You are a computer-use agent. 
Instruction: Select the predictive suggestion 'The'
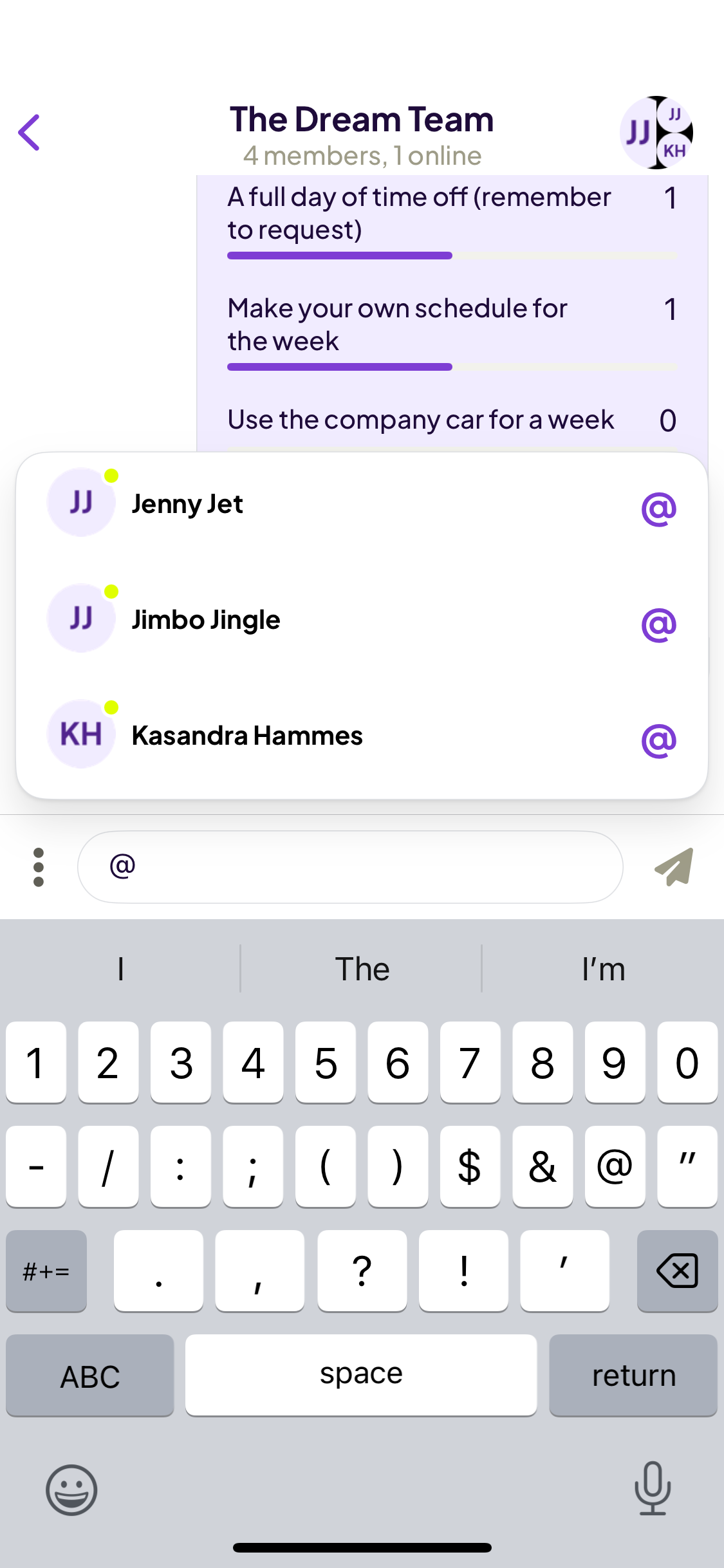click(362, 968)
